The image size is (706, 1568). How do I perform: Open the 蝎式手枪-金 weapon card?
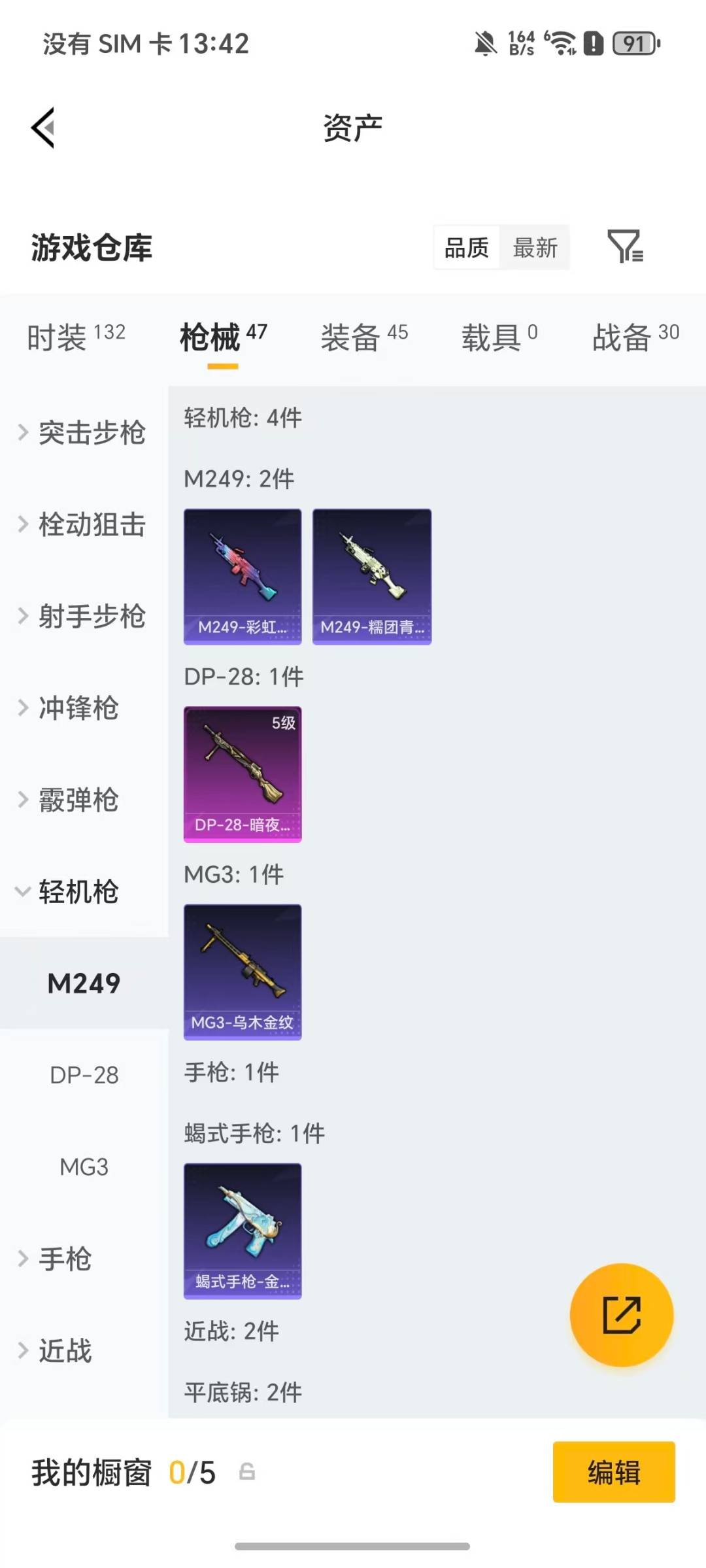242,1229
